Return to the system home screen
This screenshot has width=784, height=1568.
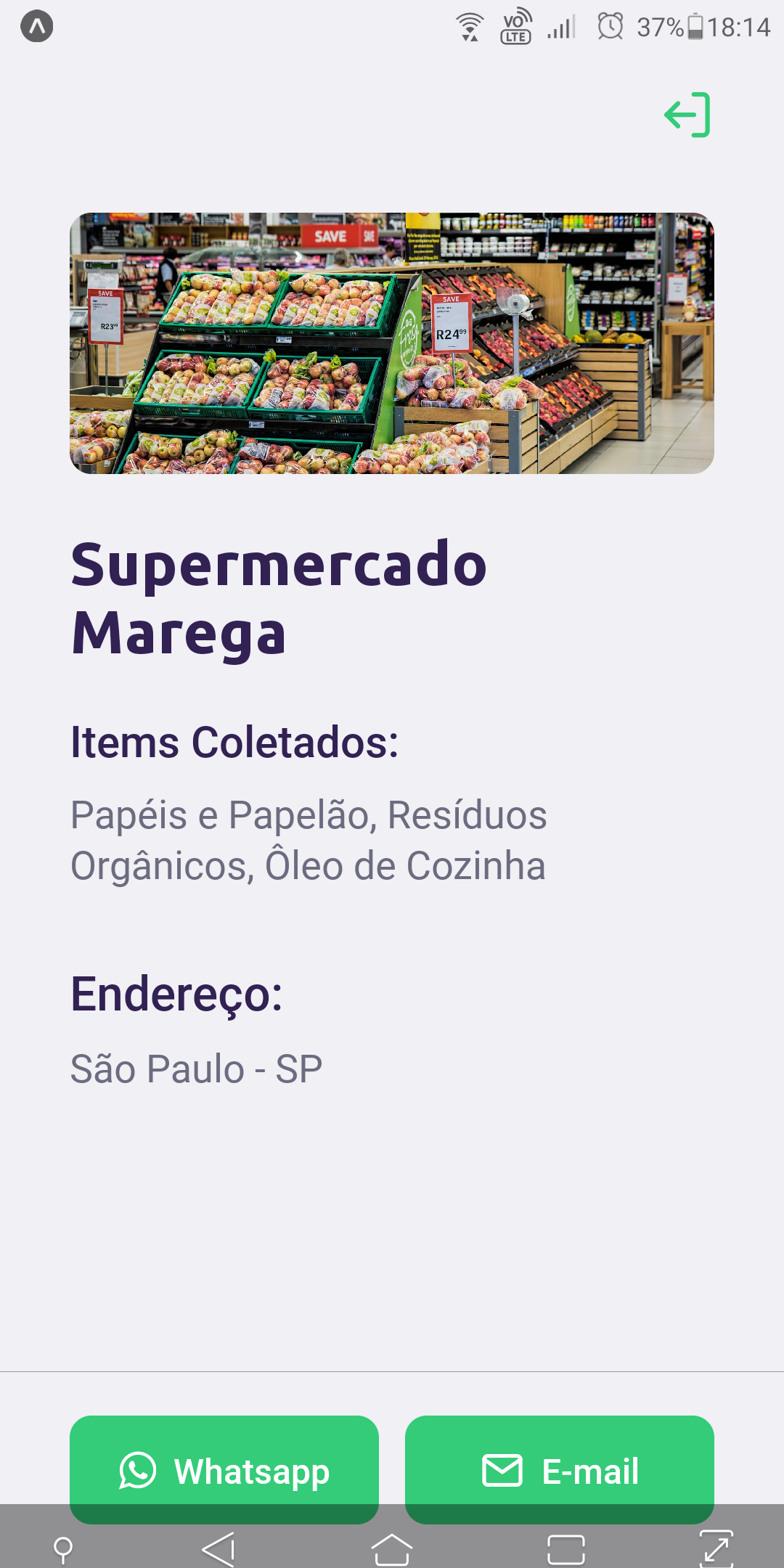(392, 1549)
